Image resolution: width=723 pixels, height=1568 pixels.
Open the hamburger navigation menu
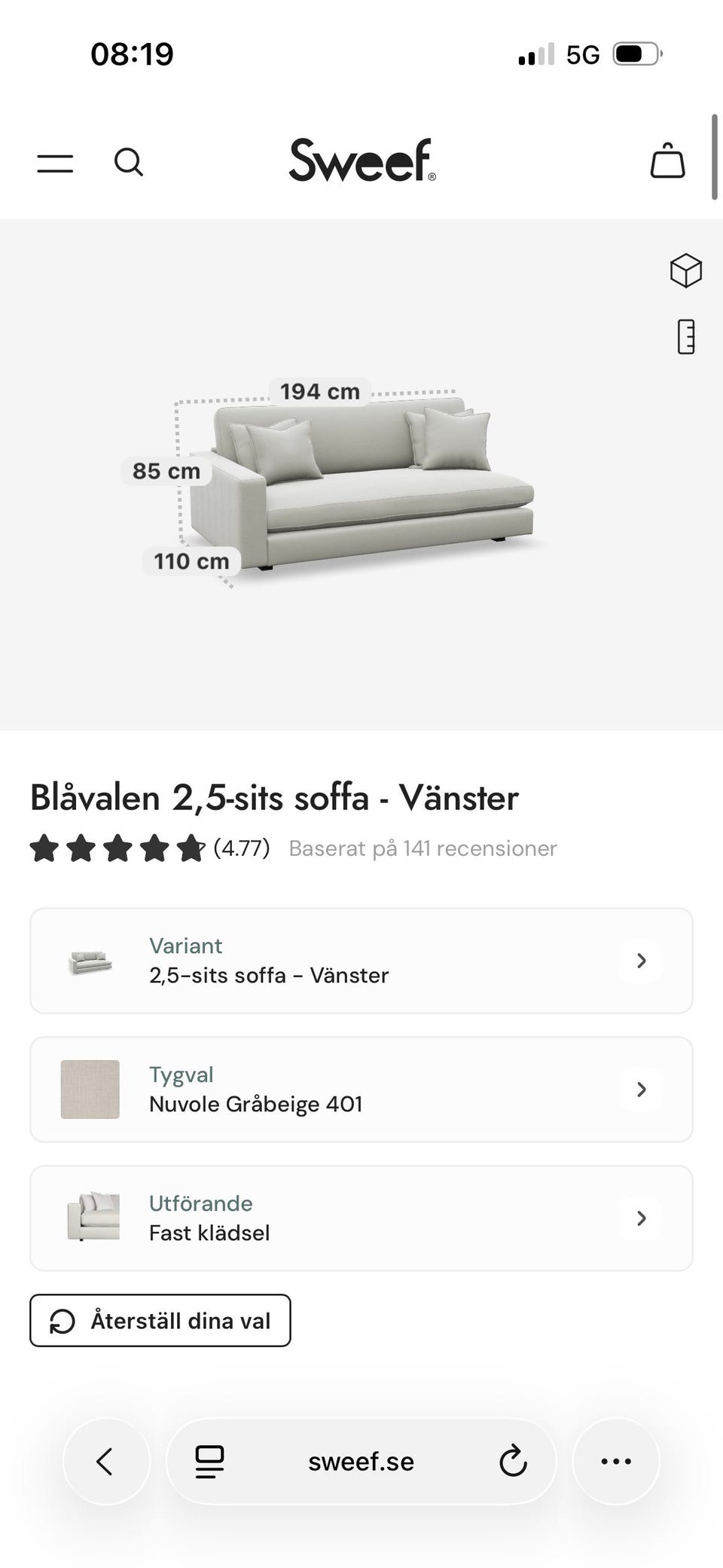pos(54,162)
